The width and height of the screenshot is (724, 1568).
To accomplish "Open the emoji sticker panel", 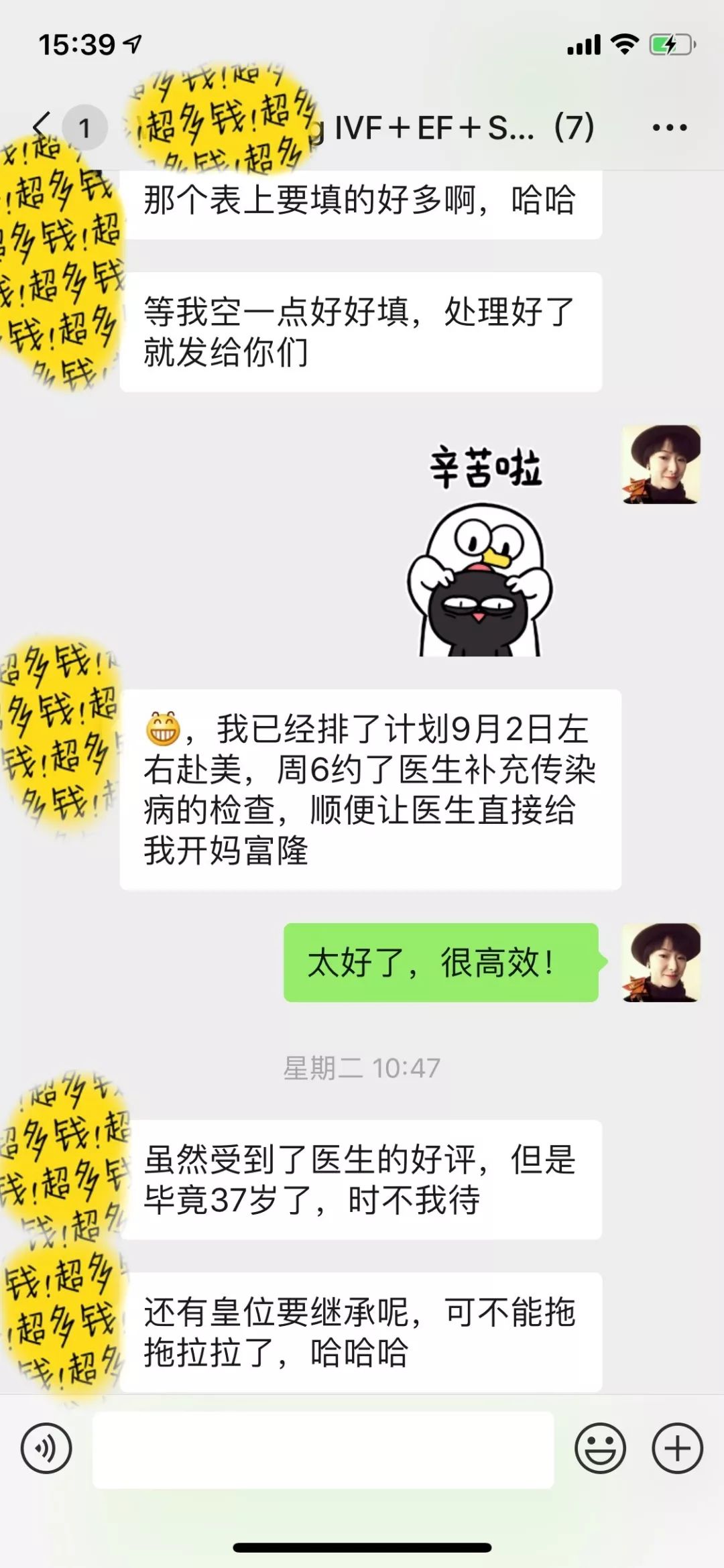I will pos(600,1448).
